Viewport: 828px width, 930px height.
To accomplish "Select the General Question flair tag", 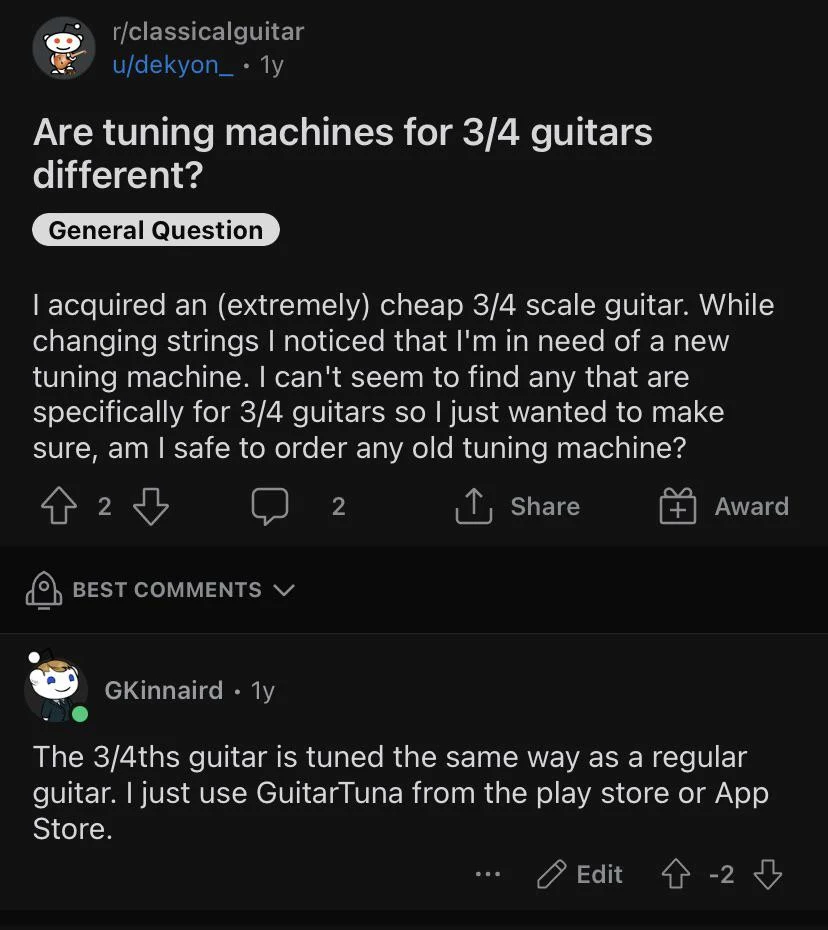I will coord(156,229).
